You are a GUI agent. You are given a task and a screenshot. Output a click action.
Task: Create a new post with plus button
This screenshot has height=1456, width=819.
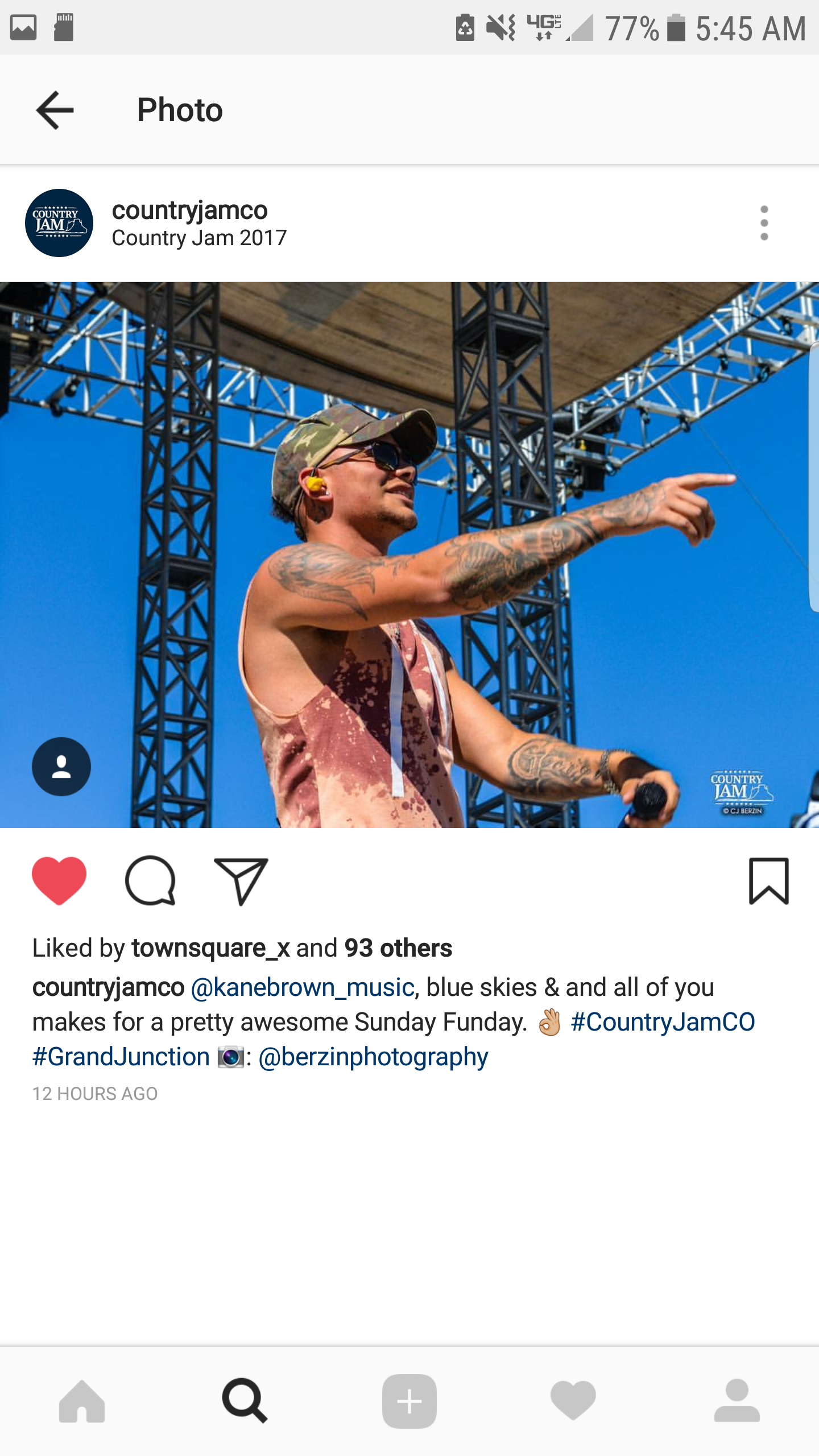[409, 1401]
